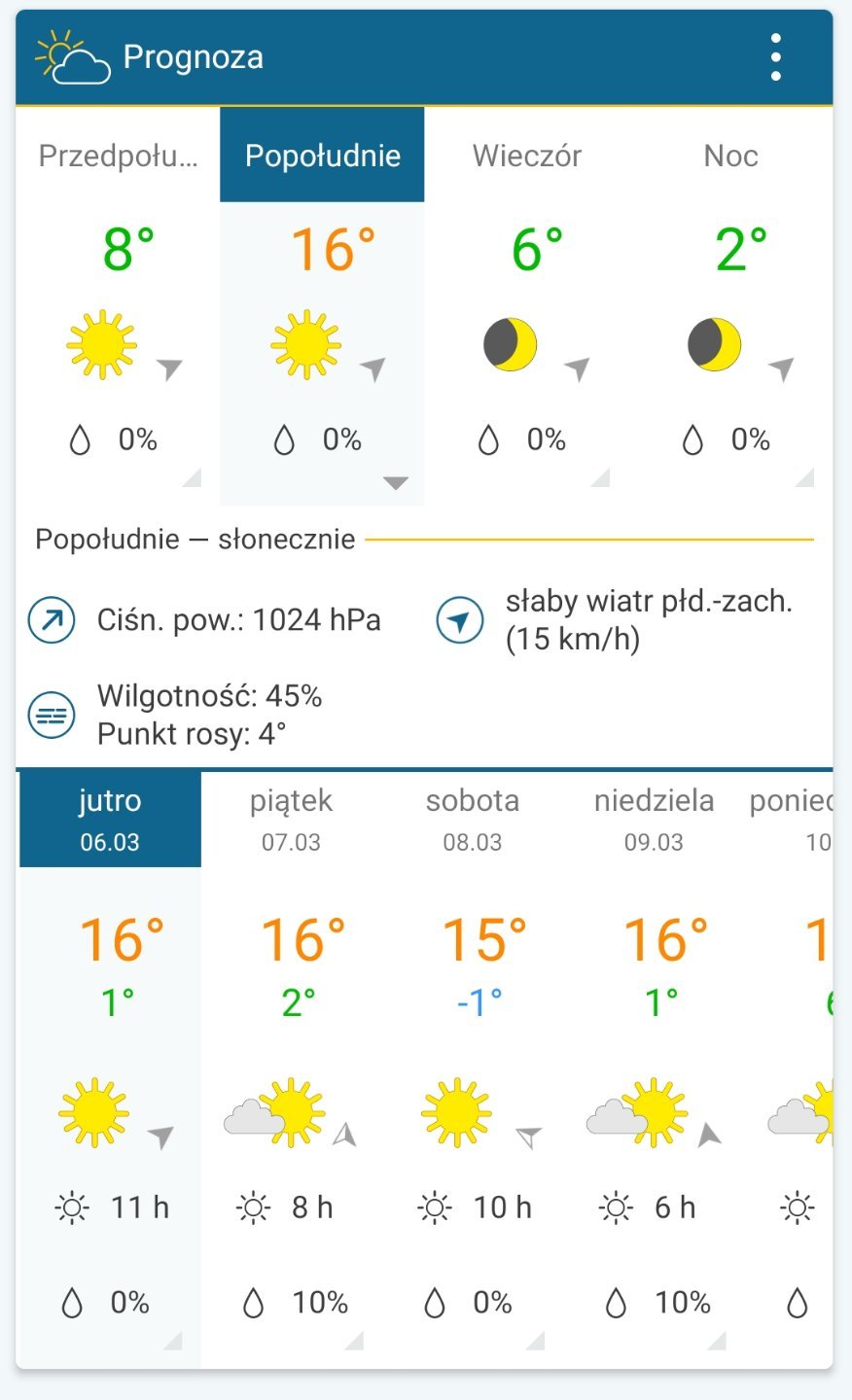Show the Wieczór evening forecast

pyautogui.click(x=526, y=156)
